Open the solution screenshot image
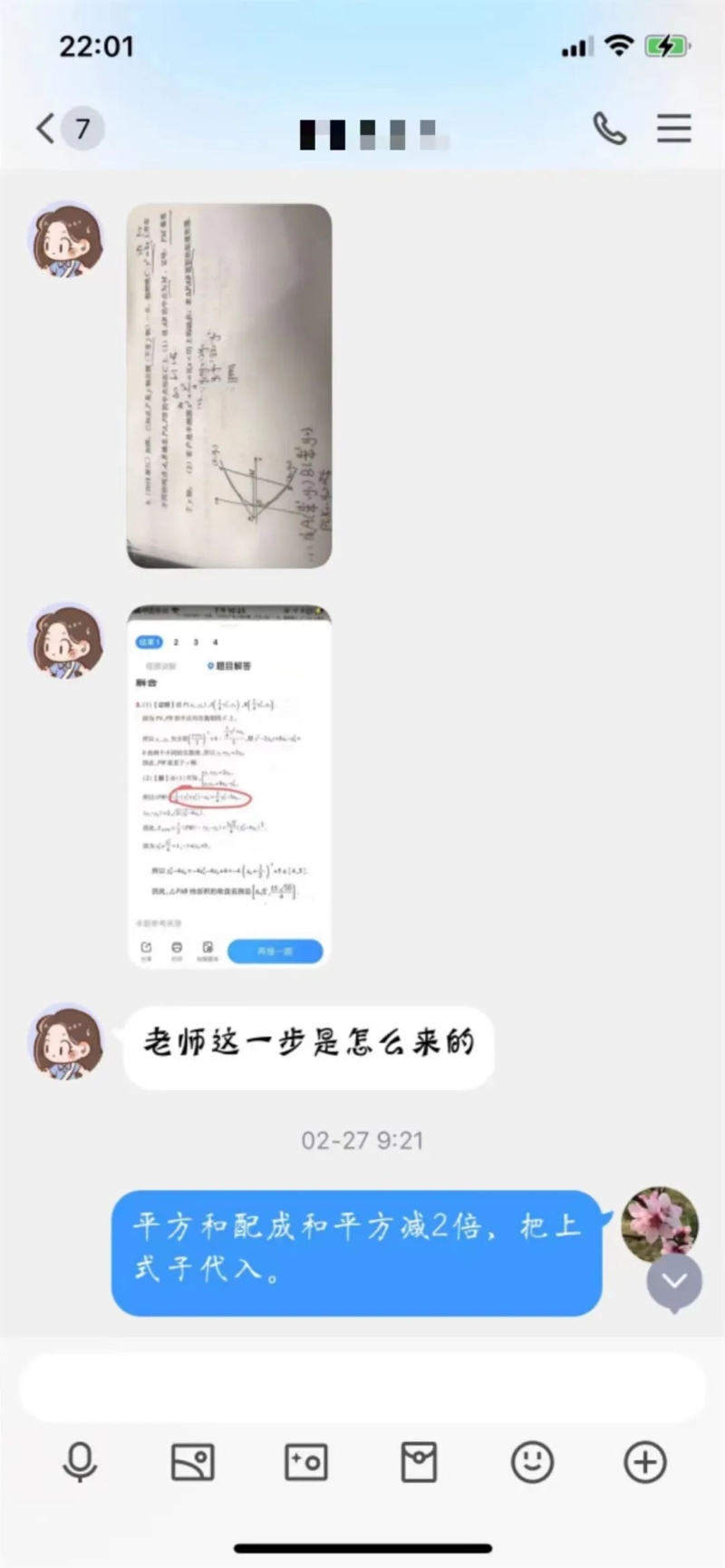The image size is (725, 1568). coord(229,786)
